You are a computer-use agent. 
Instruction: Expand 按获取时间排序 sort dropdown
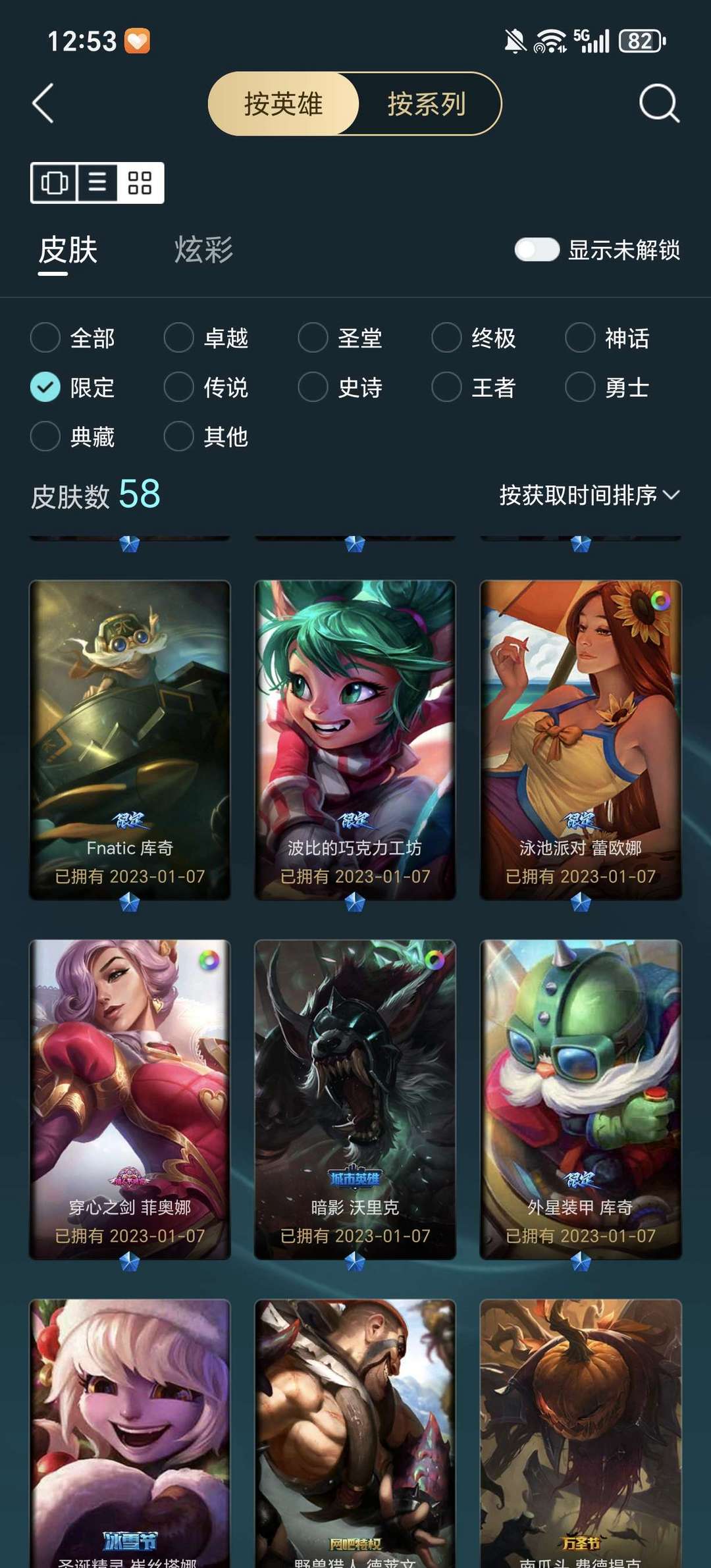coord(589,495)
